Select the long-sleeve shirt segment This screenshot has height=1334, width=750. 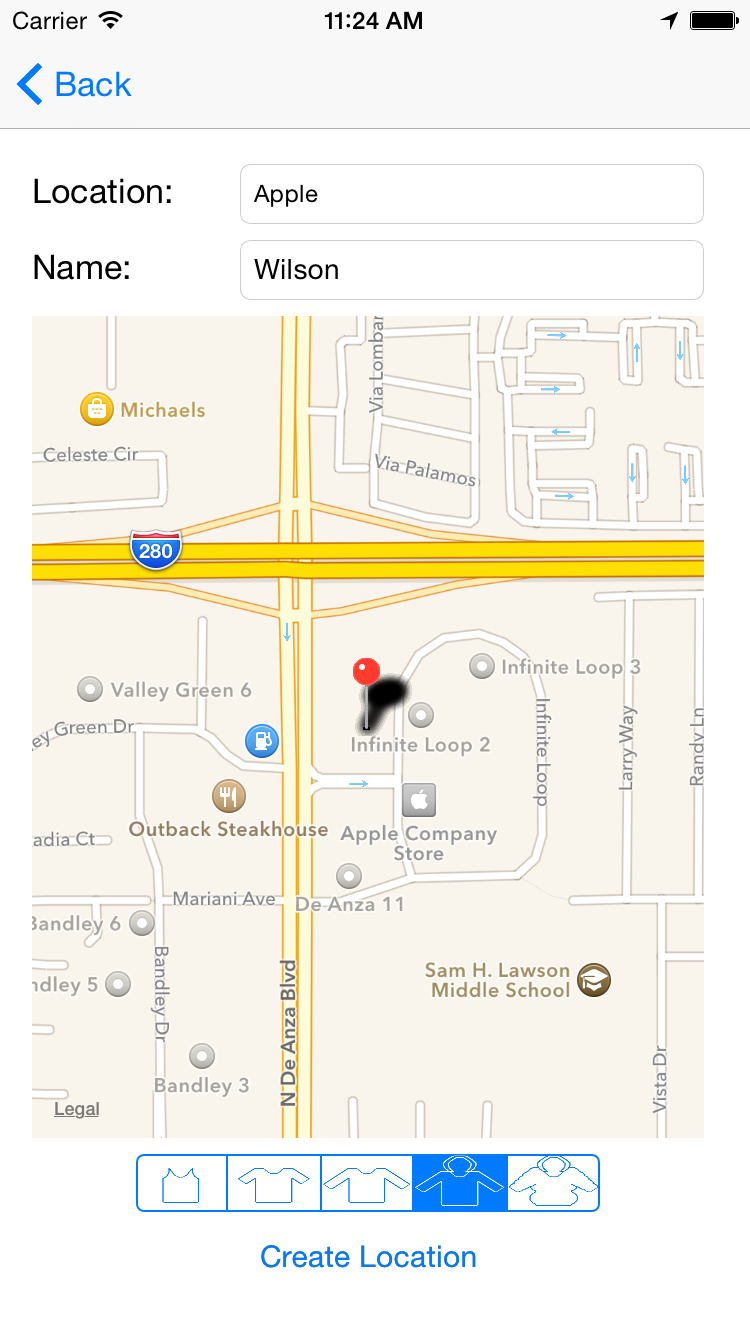[x=367, y=1184]
